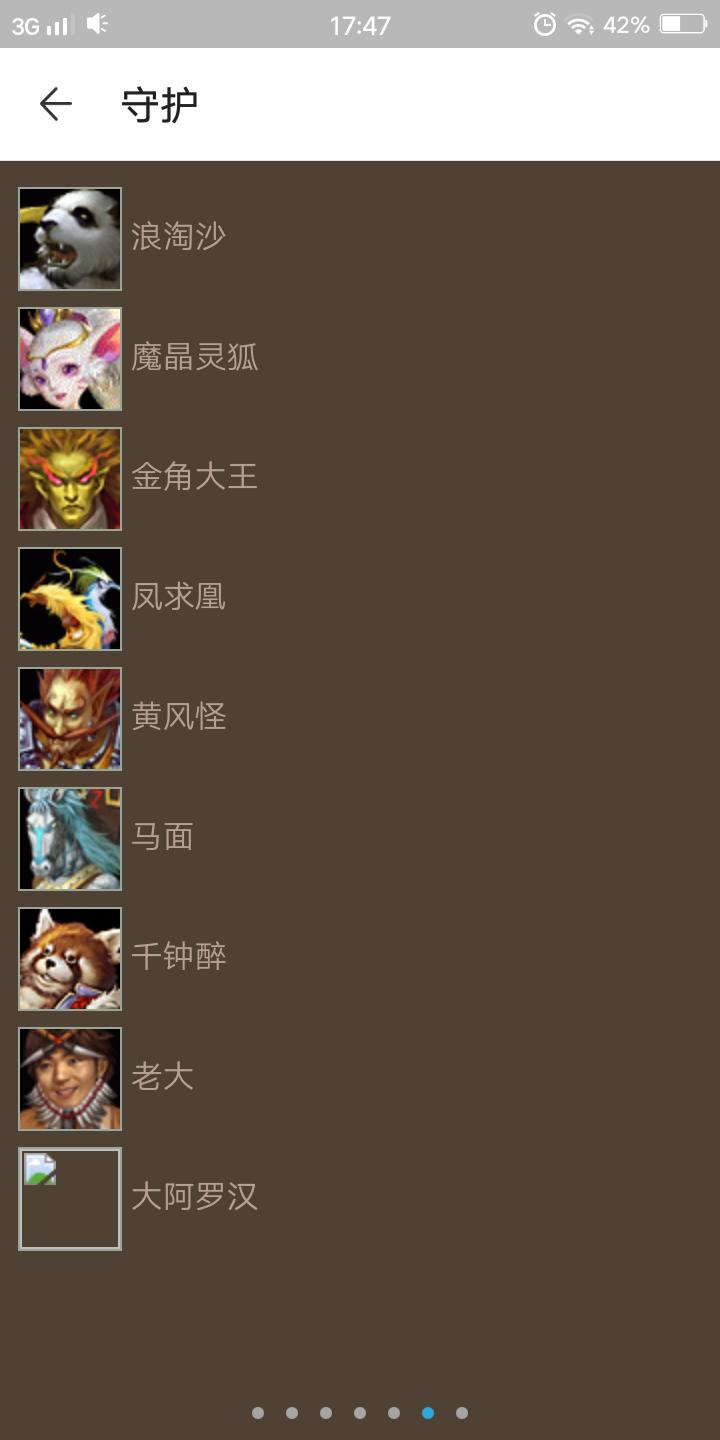Open the 黄风怪 guardian entry
720x1440 pixels.
[x=178, y=718]
